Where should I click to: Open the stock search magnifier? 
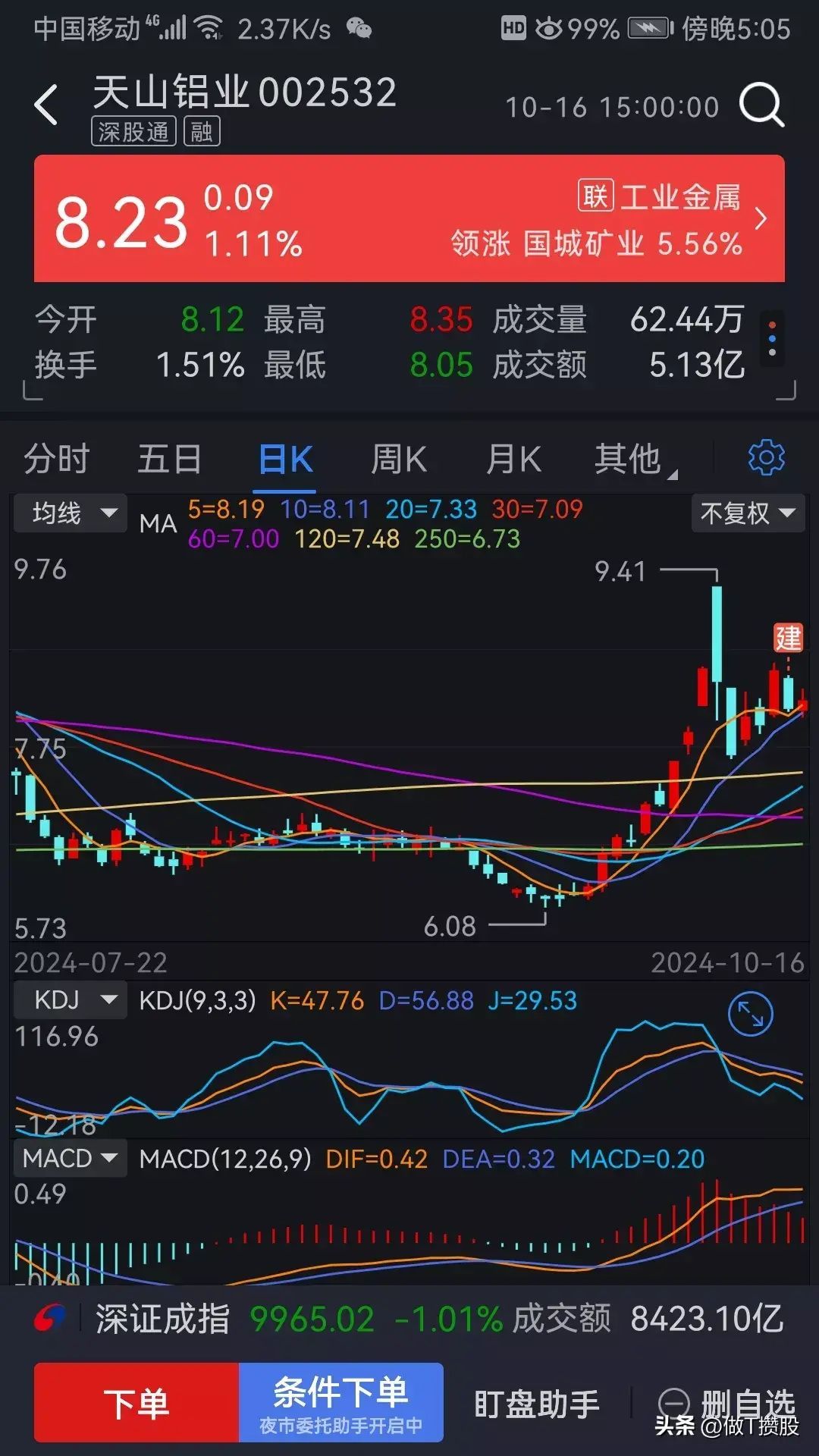point(761,105)
